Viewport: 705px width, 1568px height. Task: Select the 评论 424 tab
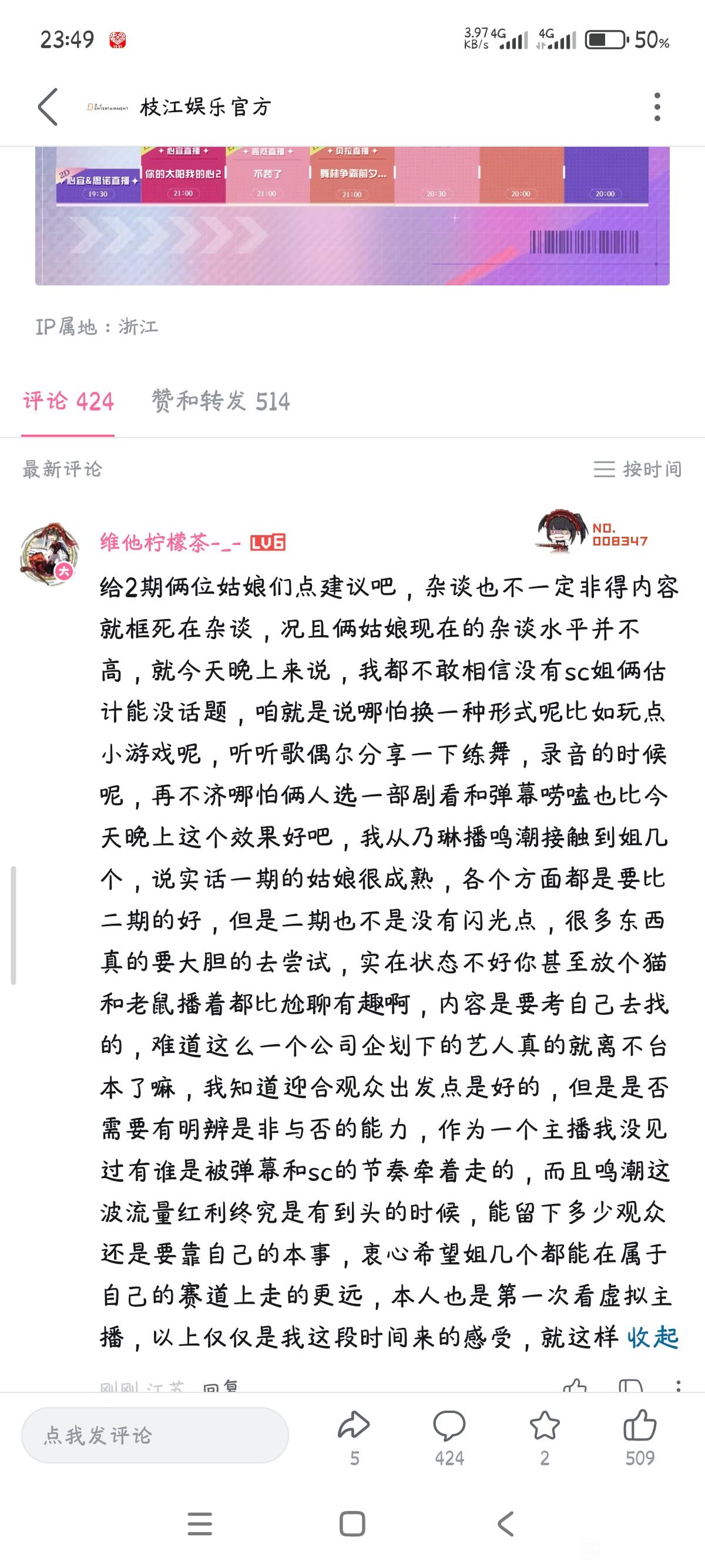(68, 401)
